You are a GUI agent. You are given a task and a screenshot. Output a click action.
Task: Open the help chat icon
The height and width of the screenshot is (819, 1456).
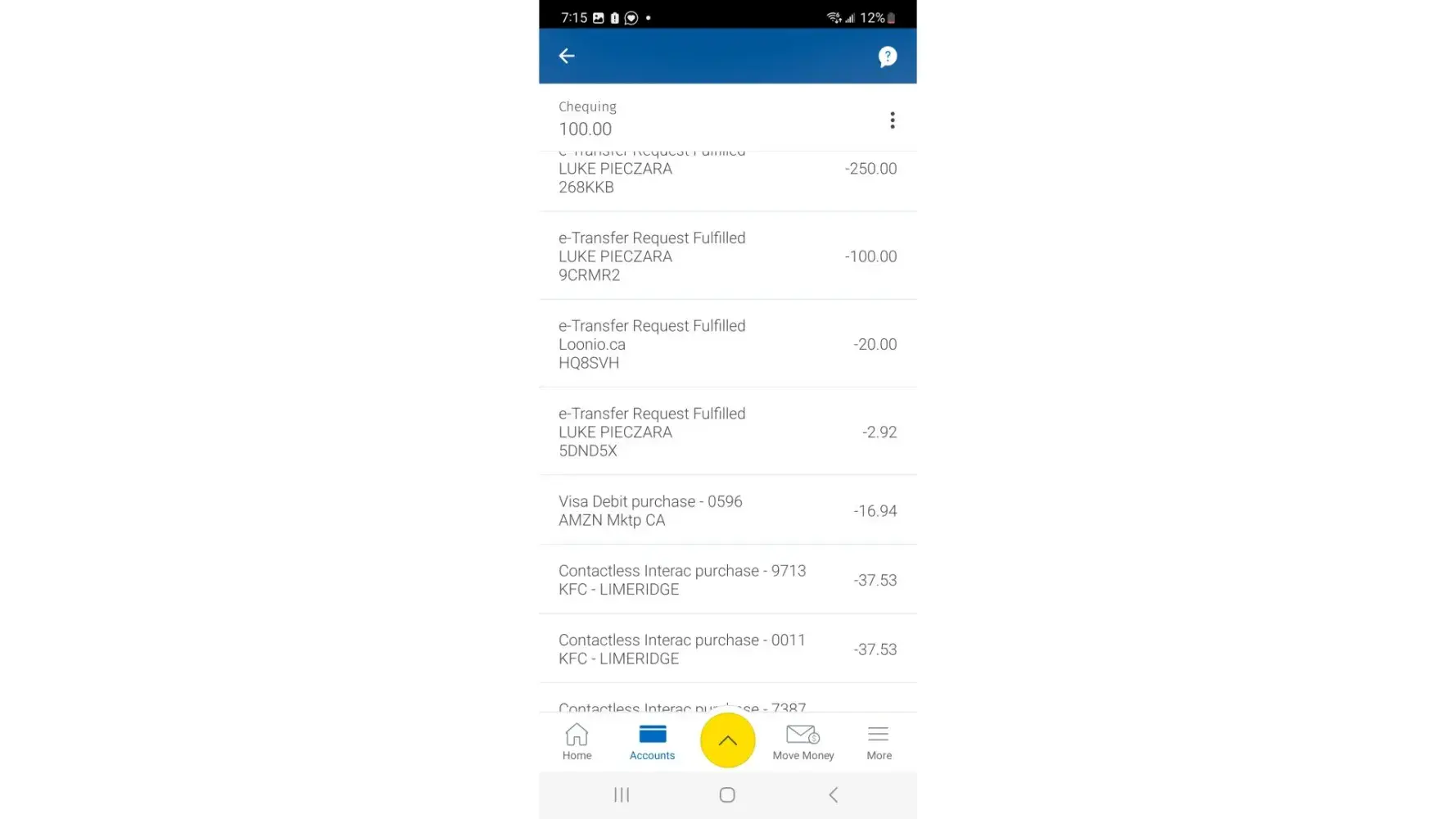coord(887,57)
